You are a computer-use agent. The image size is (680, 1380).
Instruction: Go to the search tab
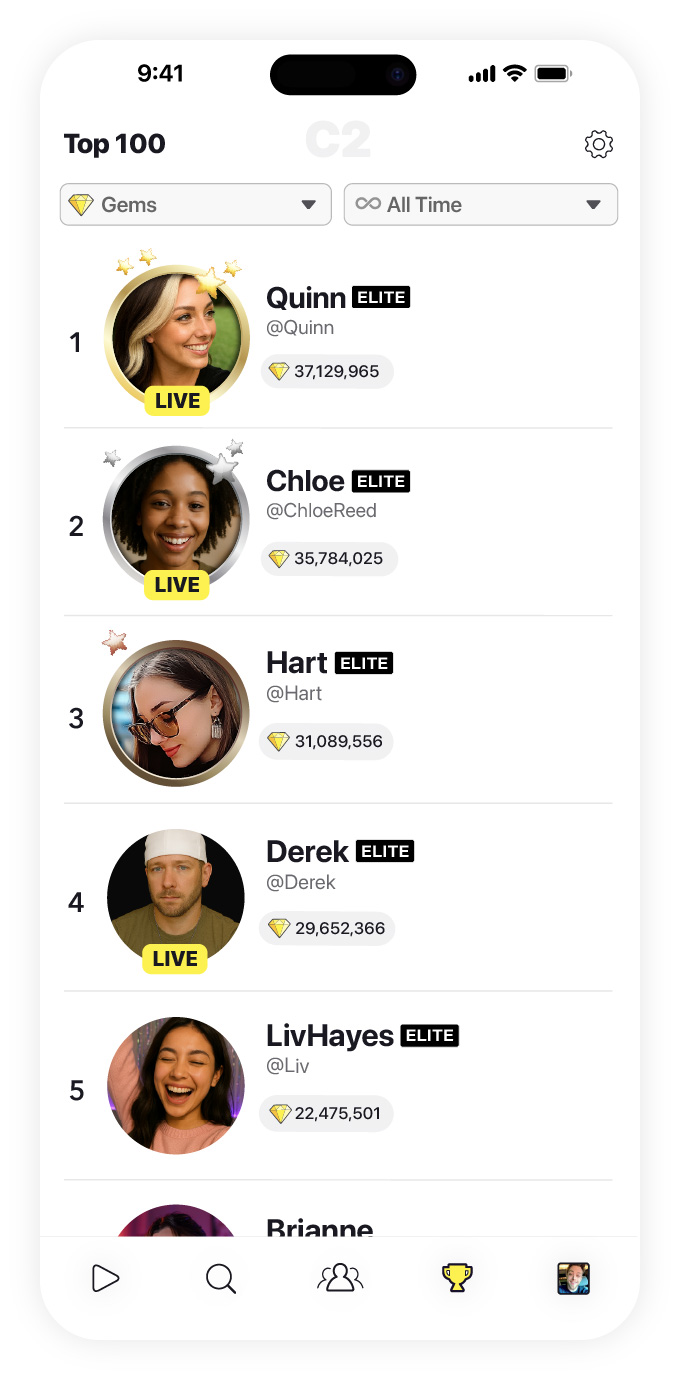(x=220, y=1278)
